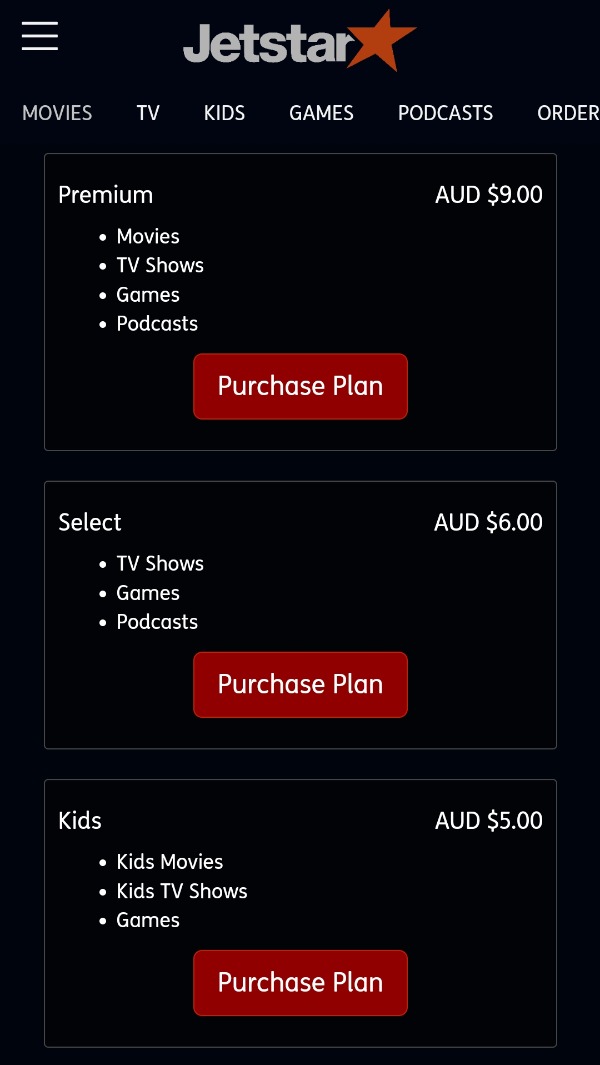This screenshot has height=1065, width=600.
Task: Open the hamburger menu
Action: 40,36
